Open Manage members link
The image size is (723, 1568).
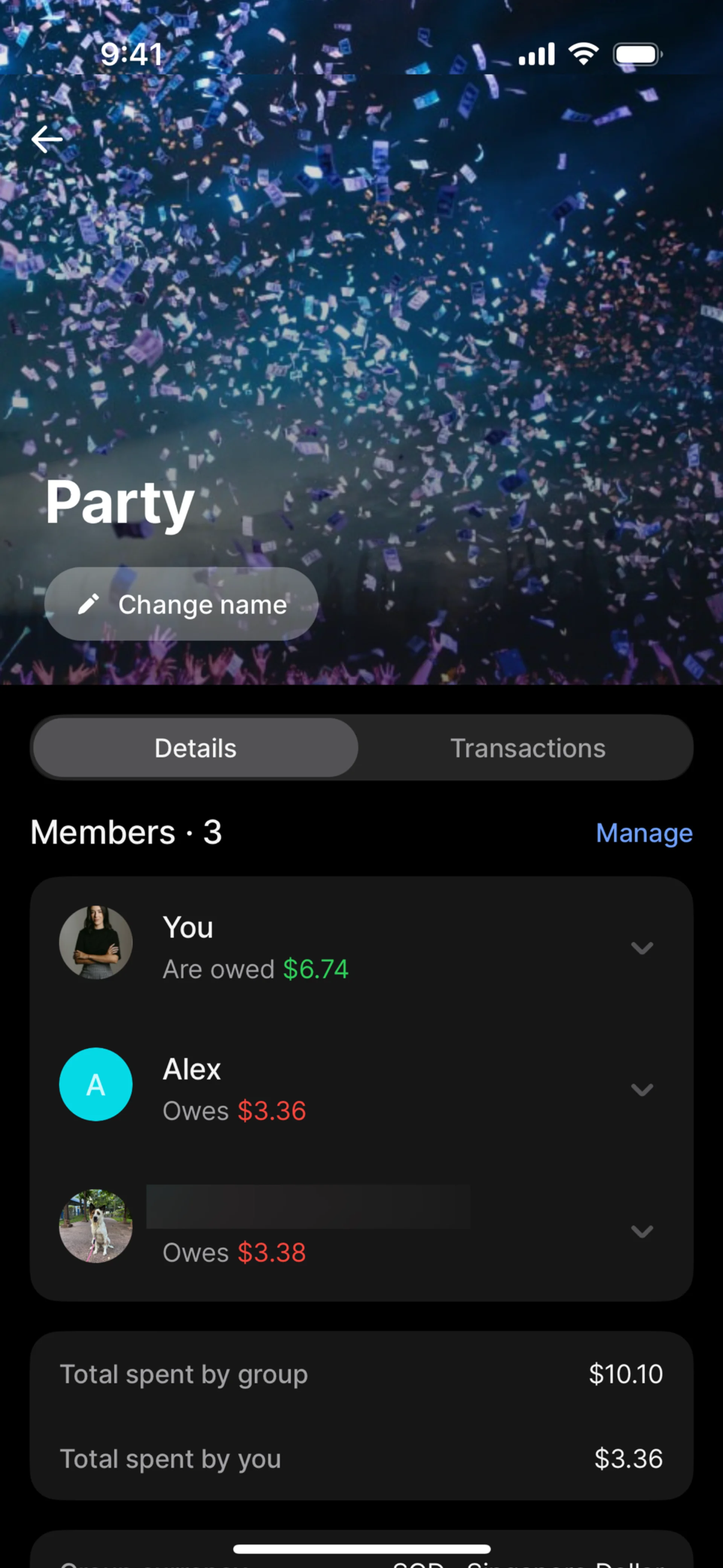(644, 832)
